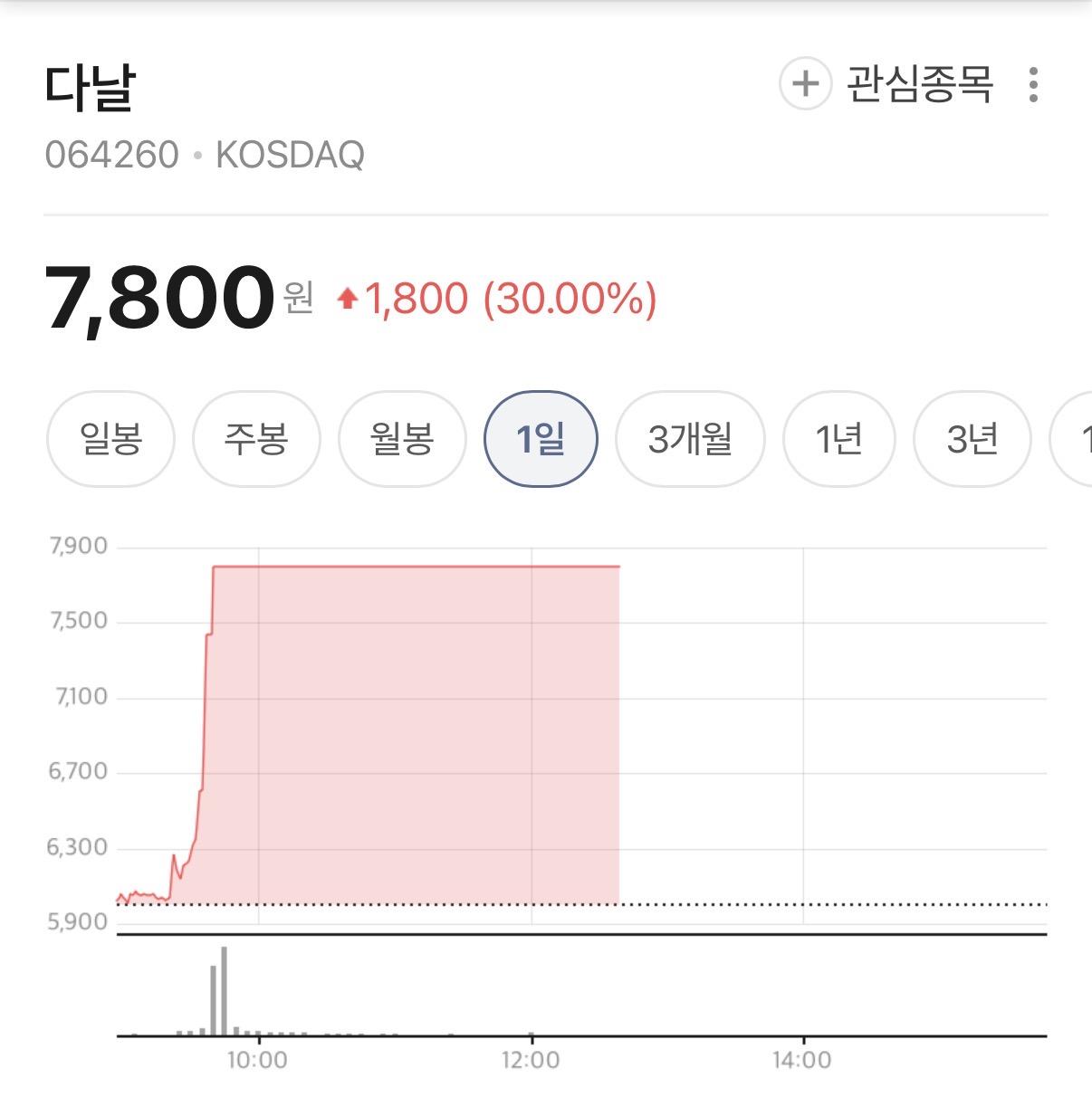Select the 월봉 monthly chart option
Image resolution: width=1092 pixels, height=1097 pixels.
coord(401,438)
